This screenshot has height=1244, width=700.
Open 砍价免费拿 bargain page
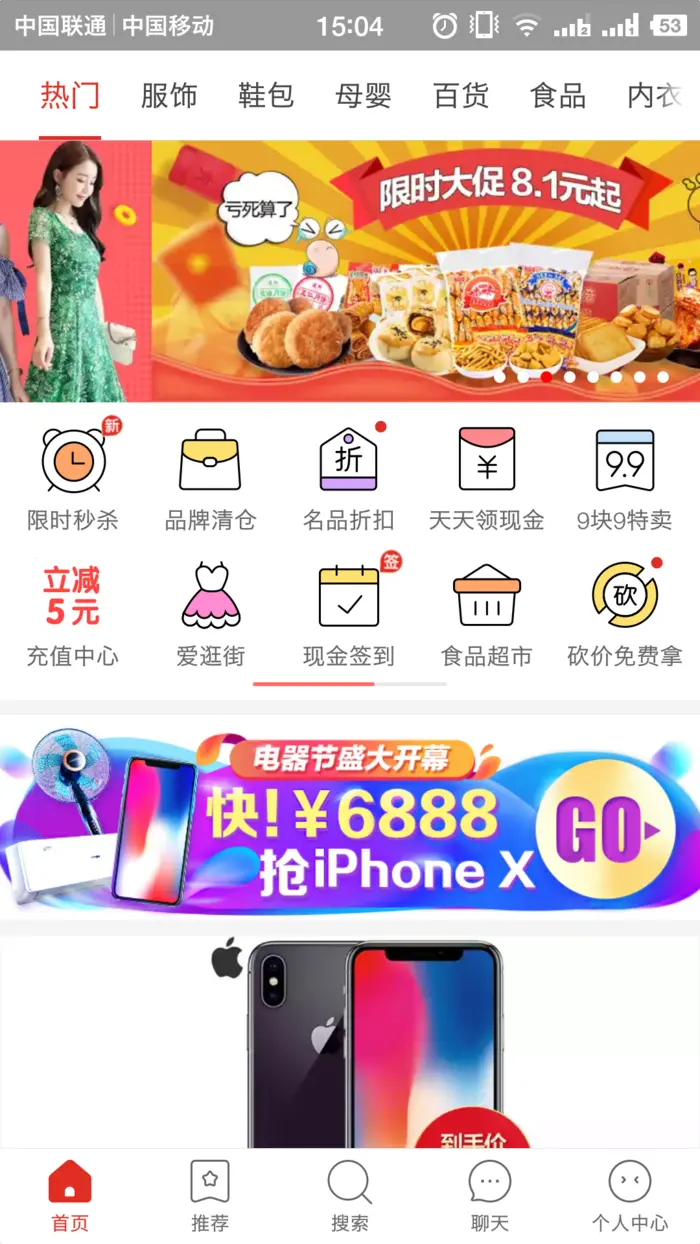tap(625, 614)
